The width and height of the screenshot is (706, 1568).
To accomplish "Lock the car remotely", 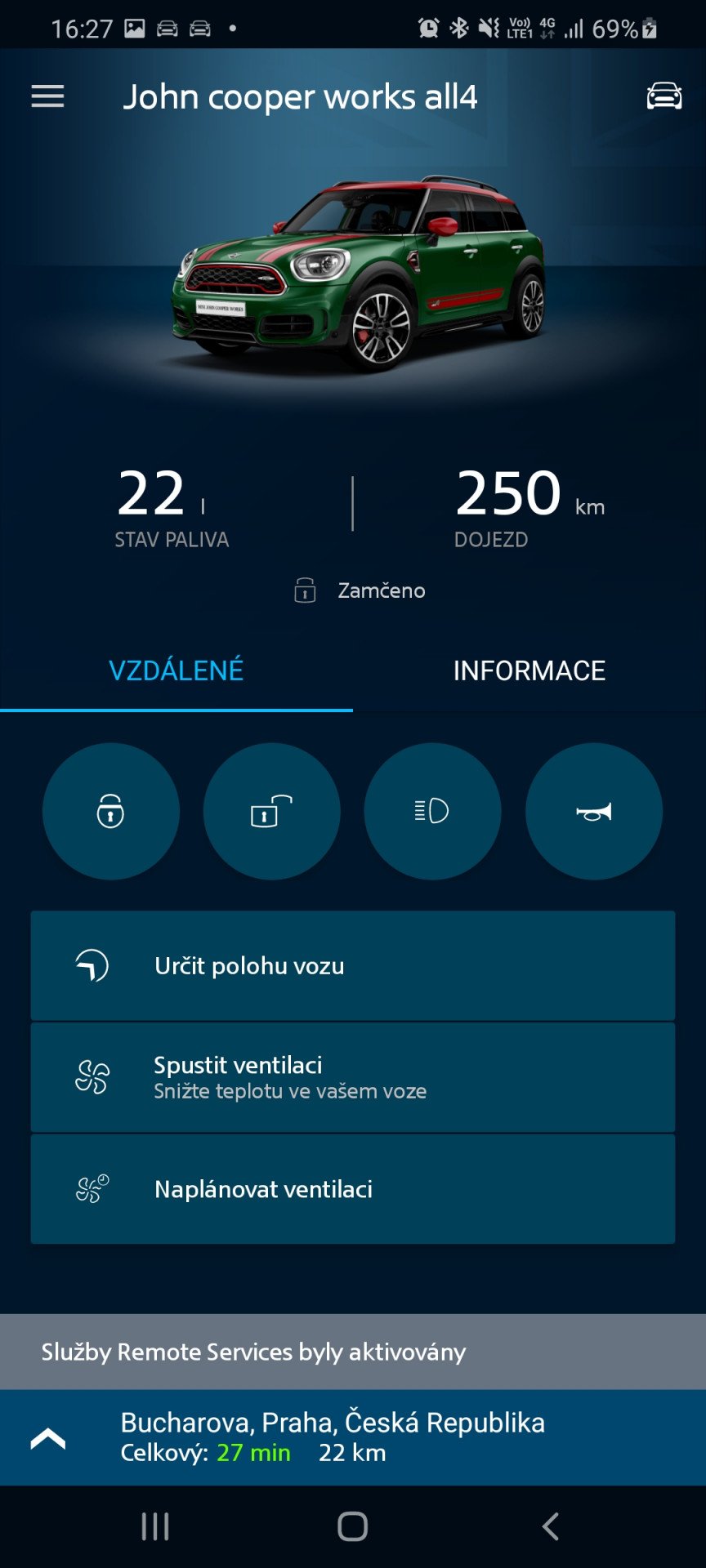I will point(111,811).
